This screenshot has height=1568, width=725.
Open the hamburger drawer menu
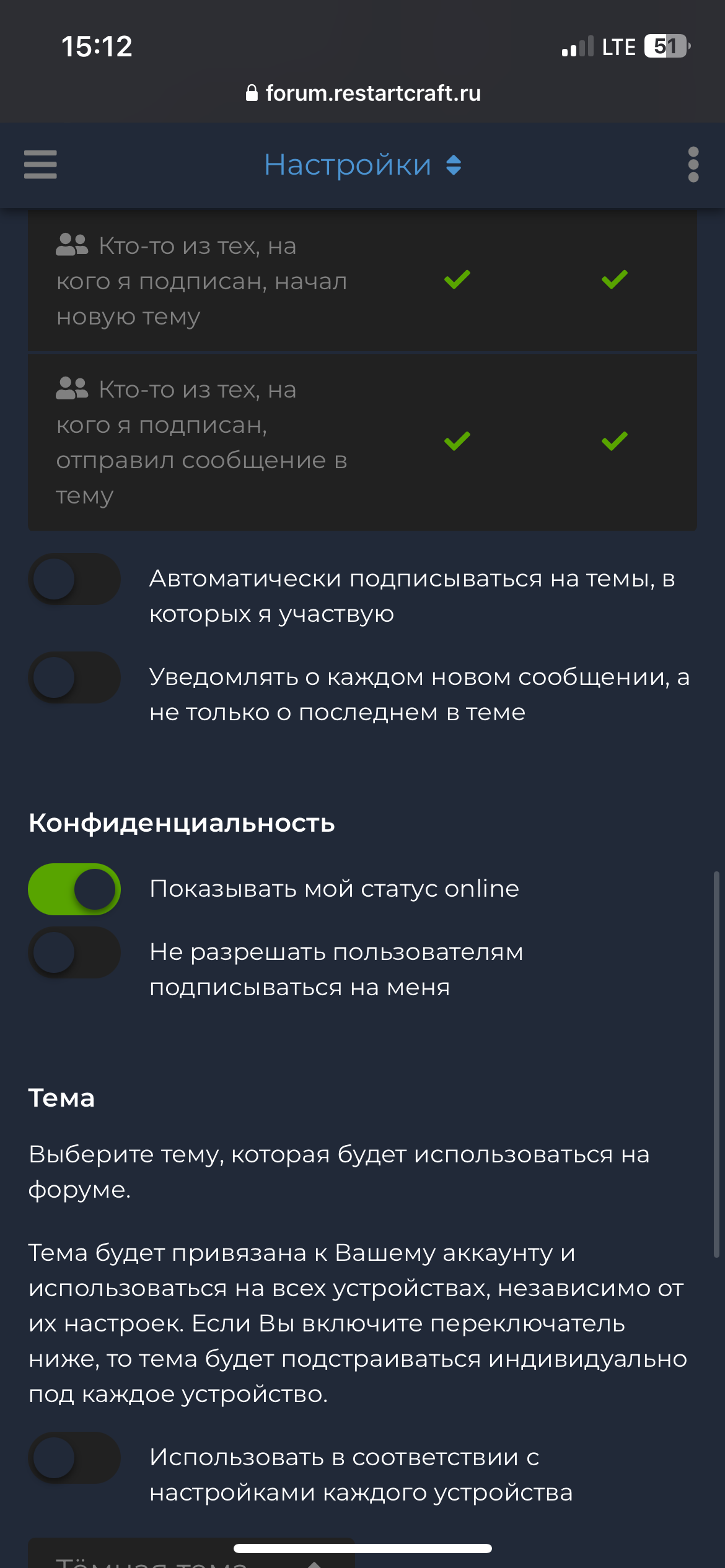(x=40, y=165)
